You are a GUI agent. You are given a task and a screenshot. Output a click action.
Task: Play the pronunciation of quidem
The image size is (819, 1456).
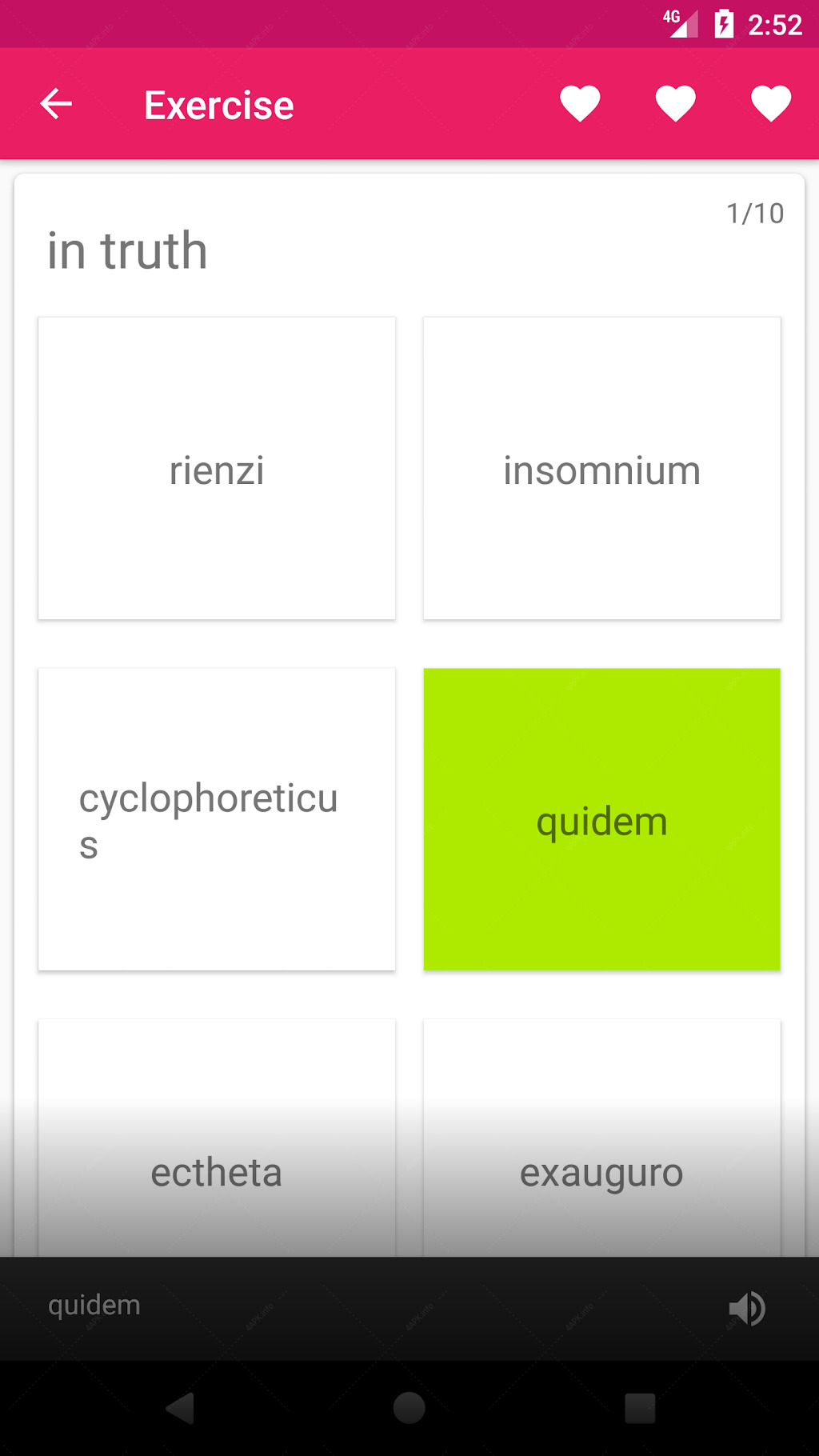pos(747,1309)
